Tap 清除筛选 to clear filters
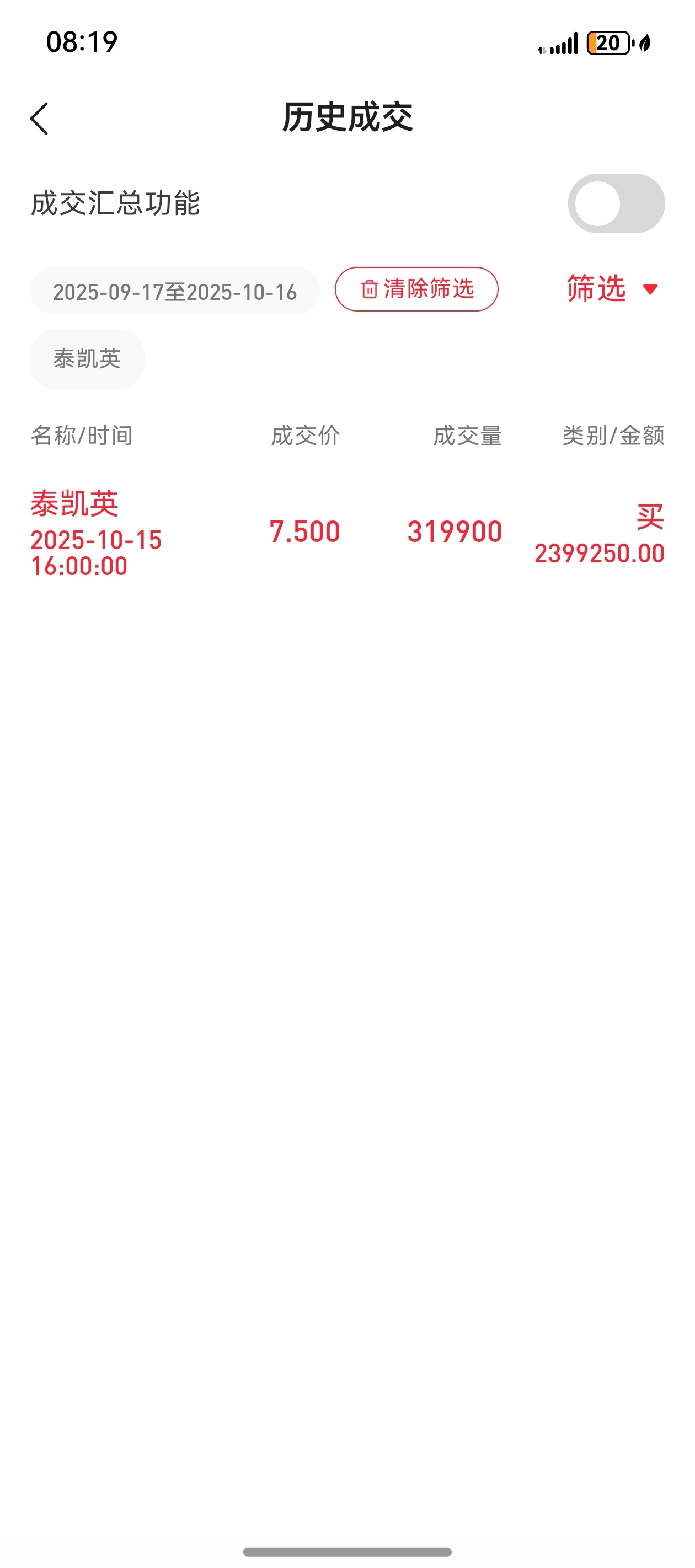 pyautogui.click(x=416, y=289)
